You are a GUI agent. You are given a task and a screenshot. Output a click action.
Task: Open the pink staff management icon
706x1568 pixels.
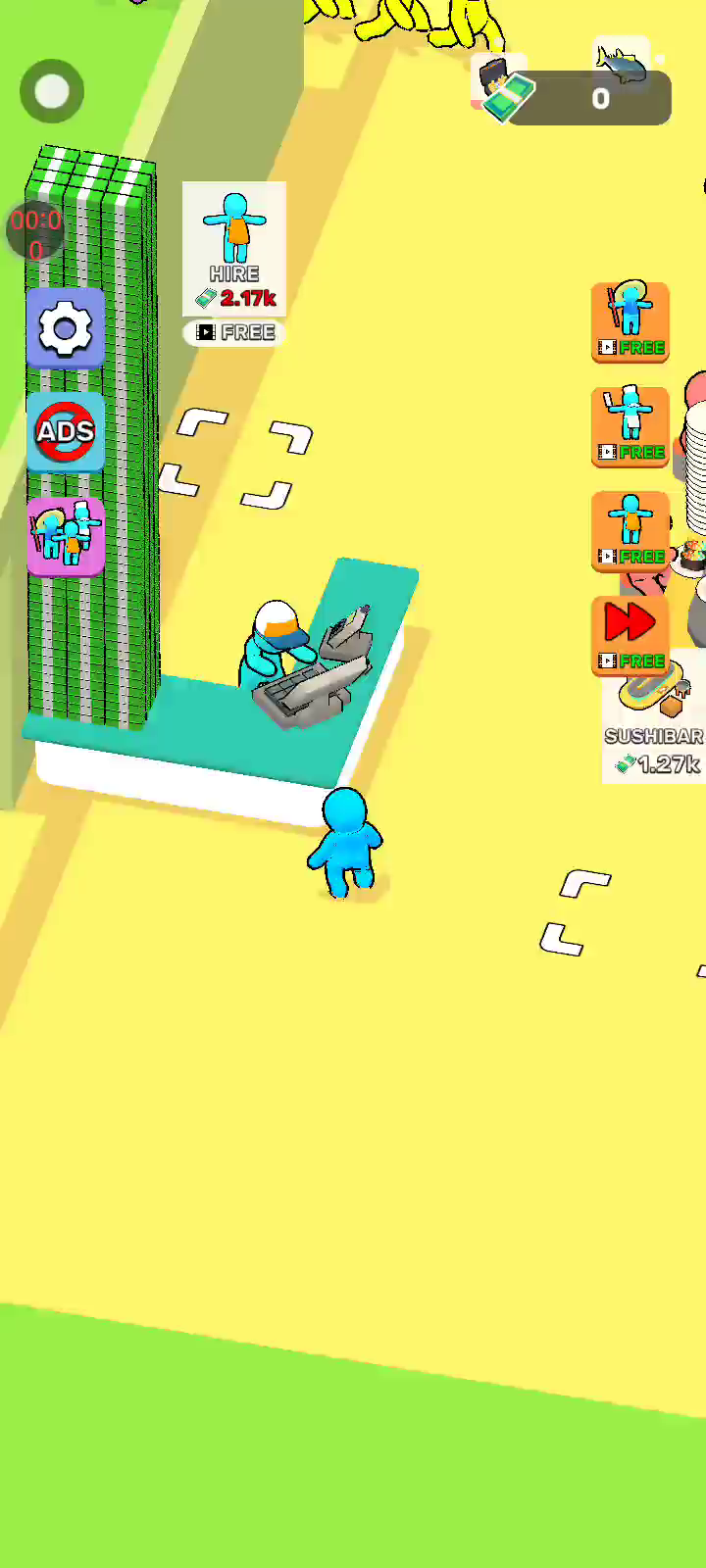pyautogui.click(x=65, y=535)
